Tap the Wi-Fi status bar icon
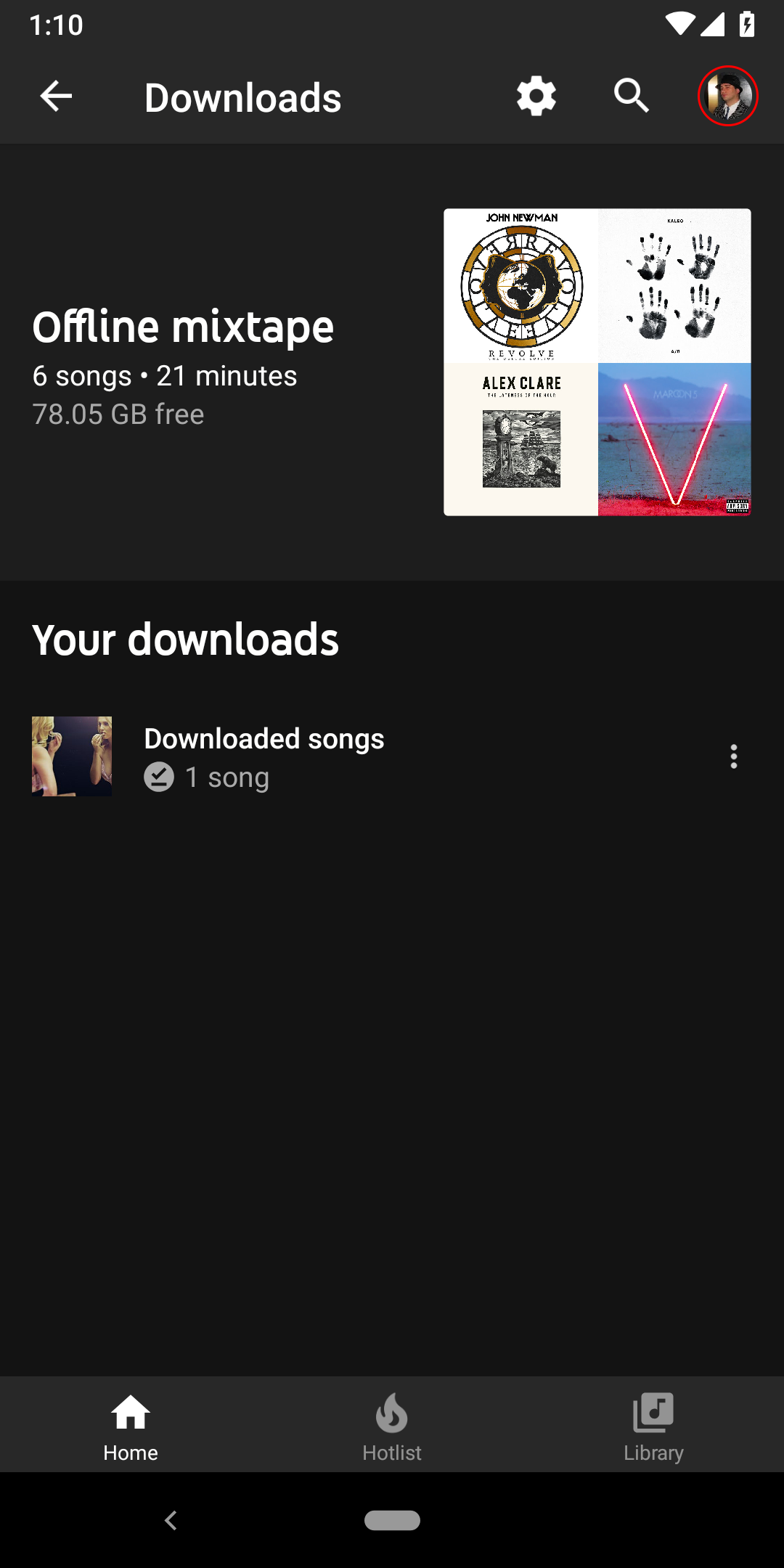The image size is (784, 1568). 680,23
